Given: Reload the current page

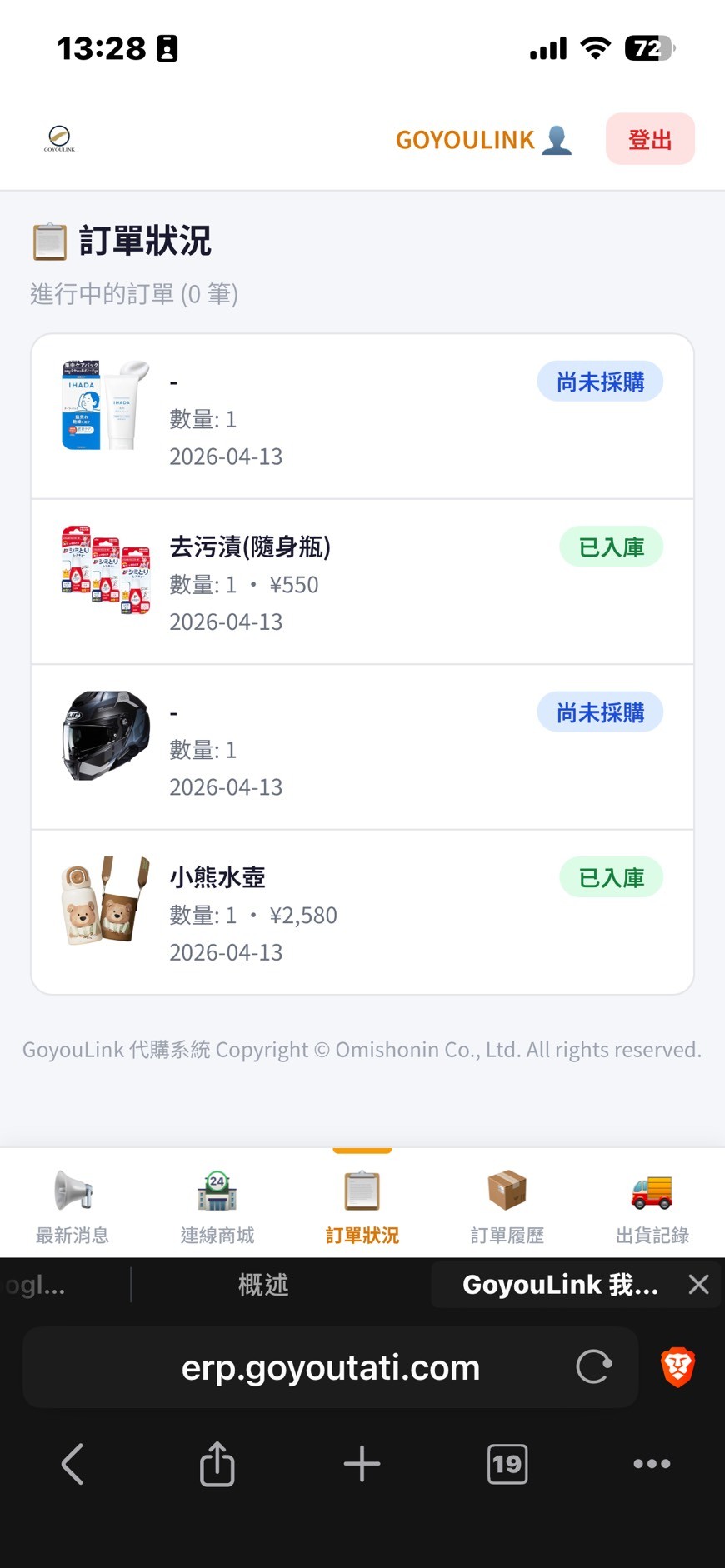Looking at the screenshot, I should point(594,1367).
